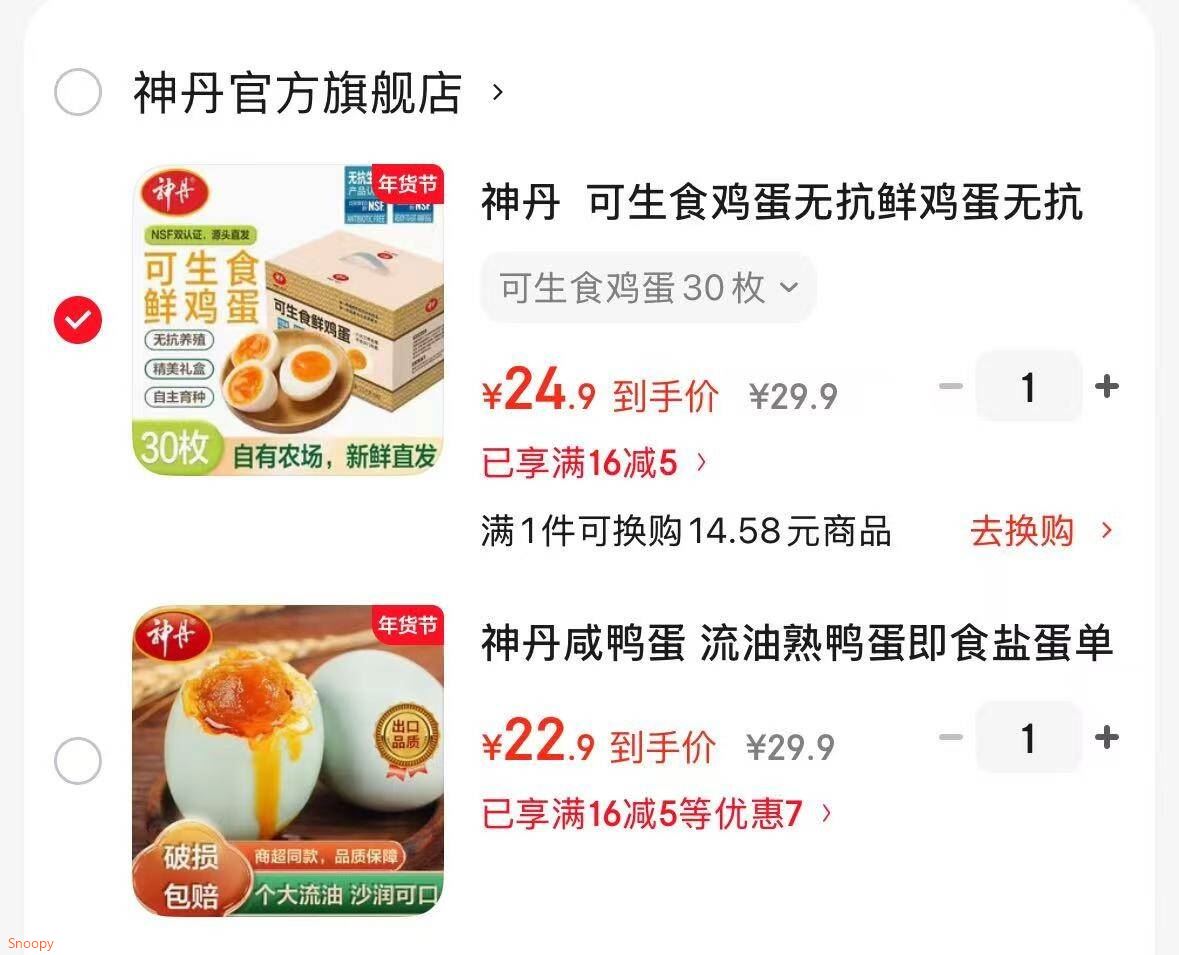
Task: Open the 咸鸭蛋 product image
Action: pyautogui.click(x=288, y=761)
